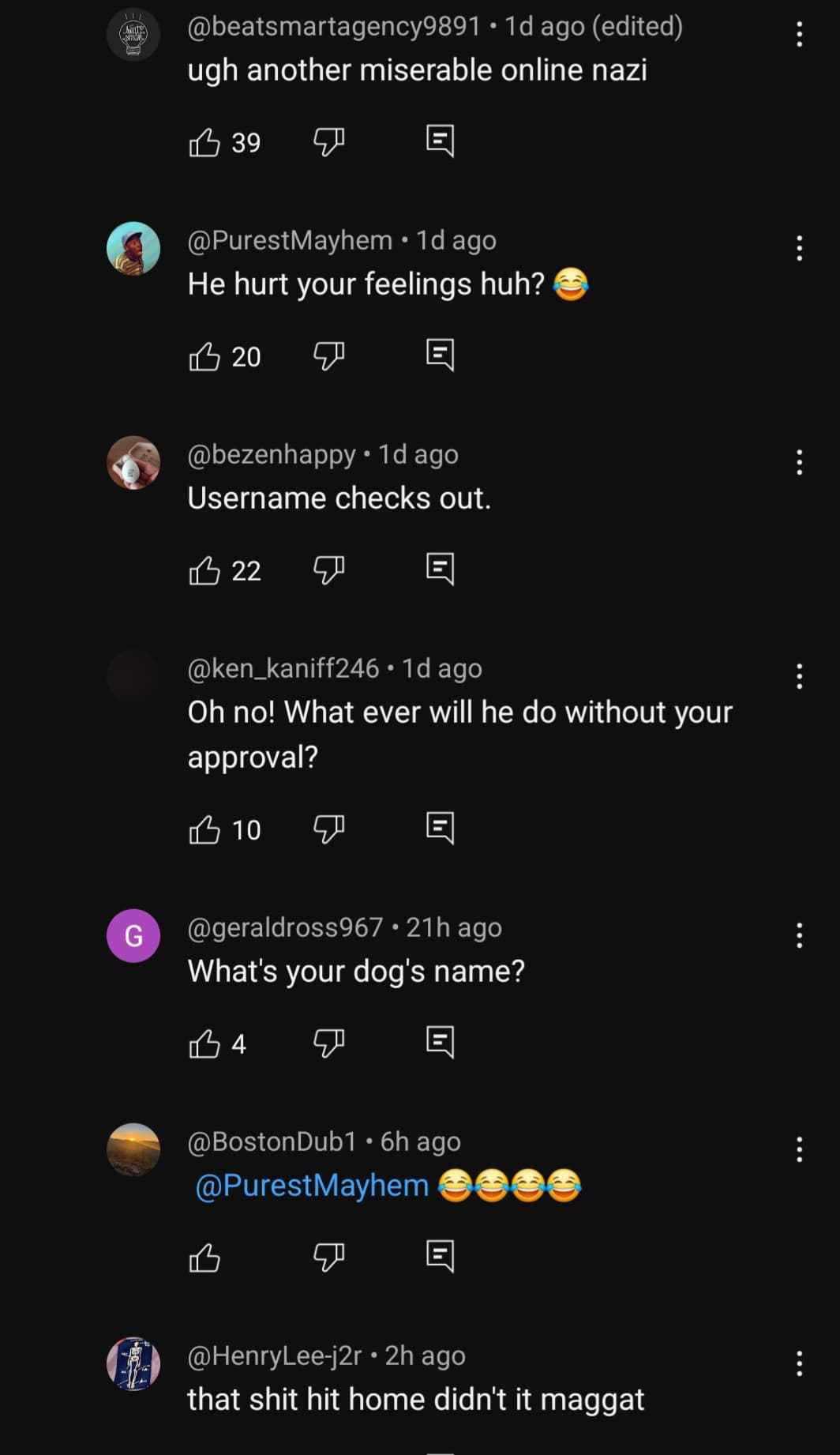Dislike @ken_kaniff246's comment
This screenshot has width=840, height=1455.
(x=328, y=829)
